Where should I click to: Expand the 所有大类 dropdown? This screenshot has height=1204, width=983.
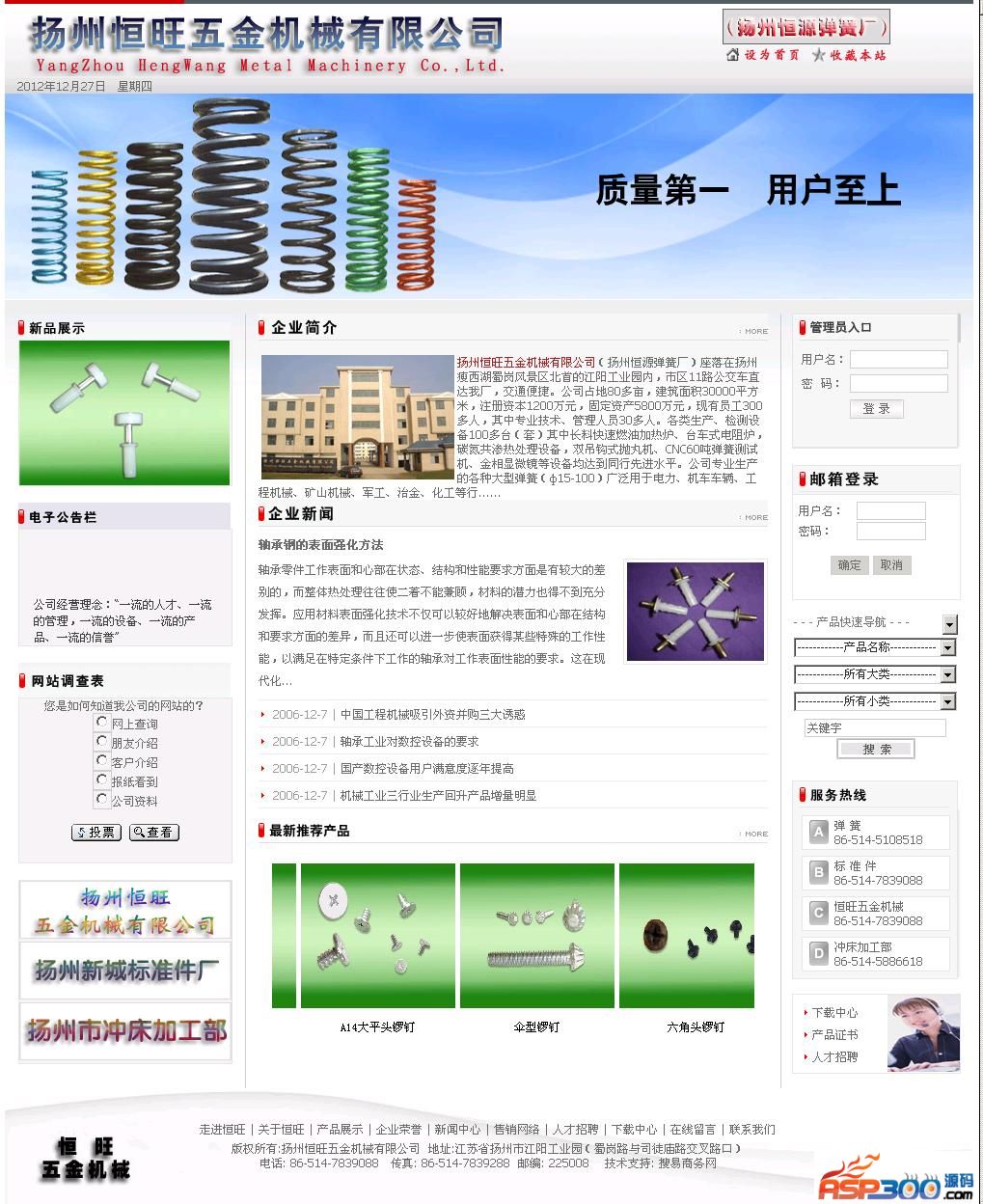coord(874,674)
